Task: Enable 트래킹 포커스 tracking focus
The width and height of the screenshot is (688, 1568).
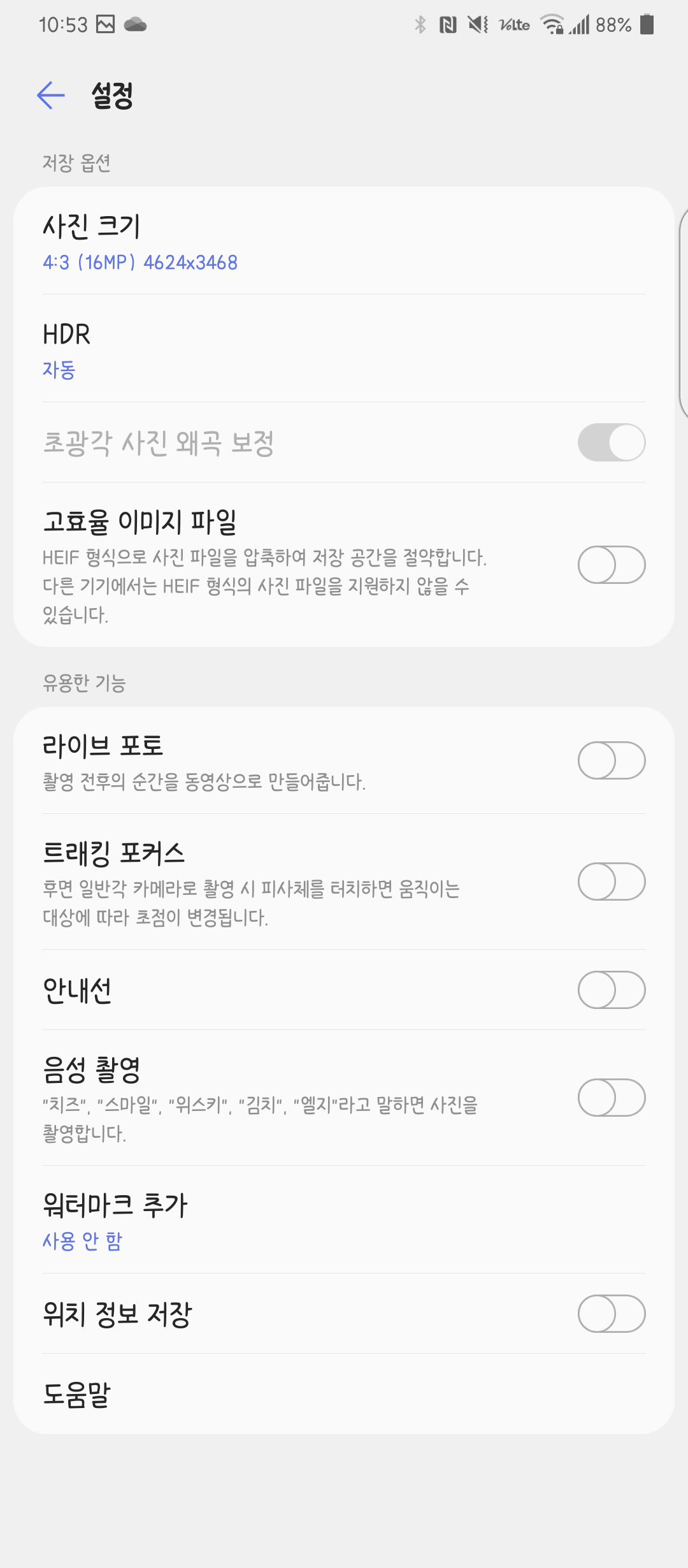Action: (x=612, y=882)
